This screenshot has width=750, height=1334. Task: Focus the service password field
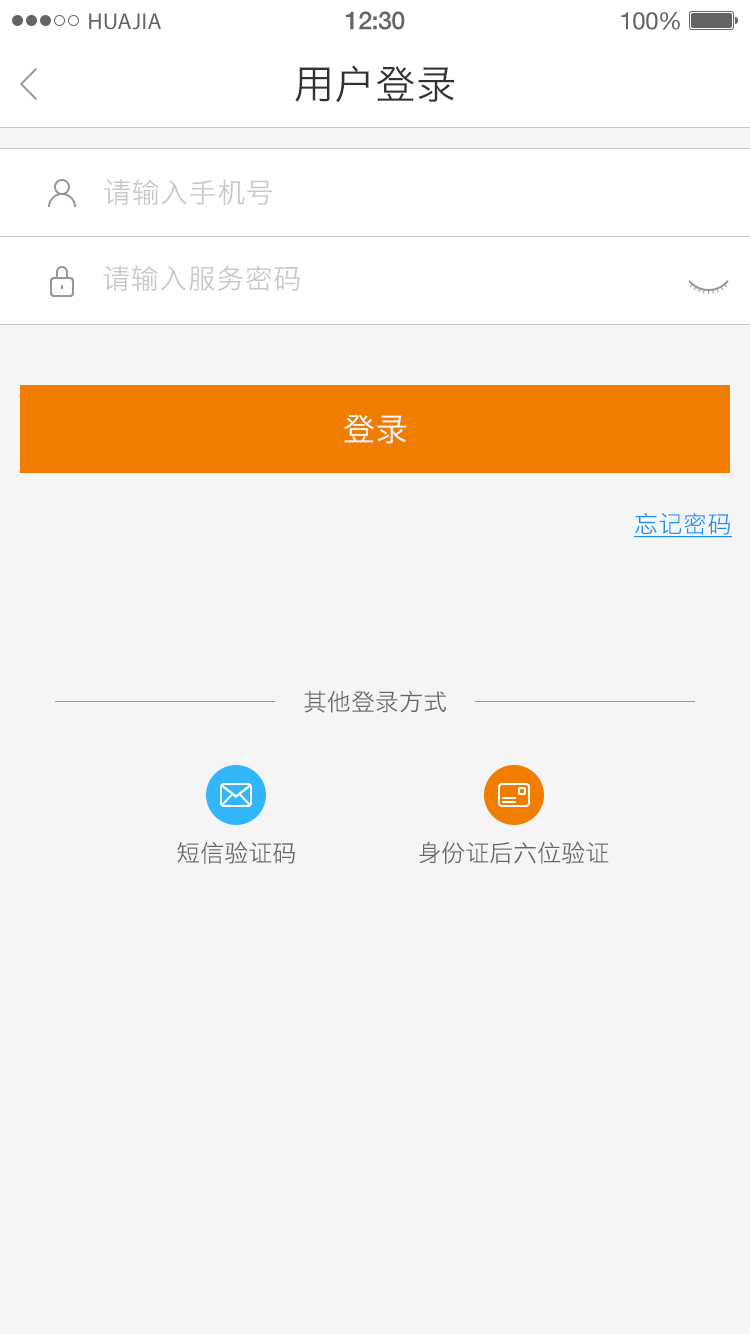[x=375, y=281]
